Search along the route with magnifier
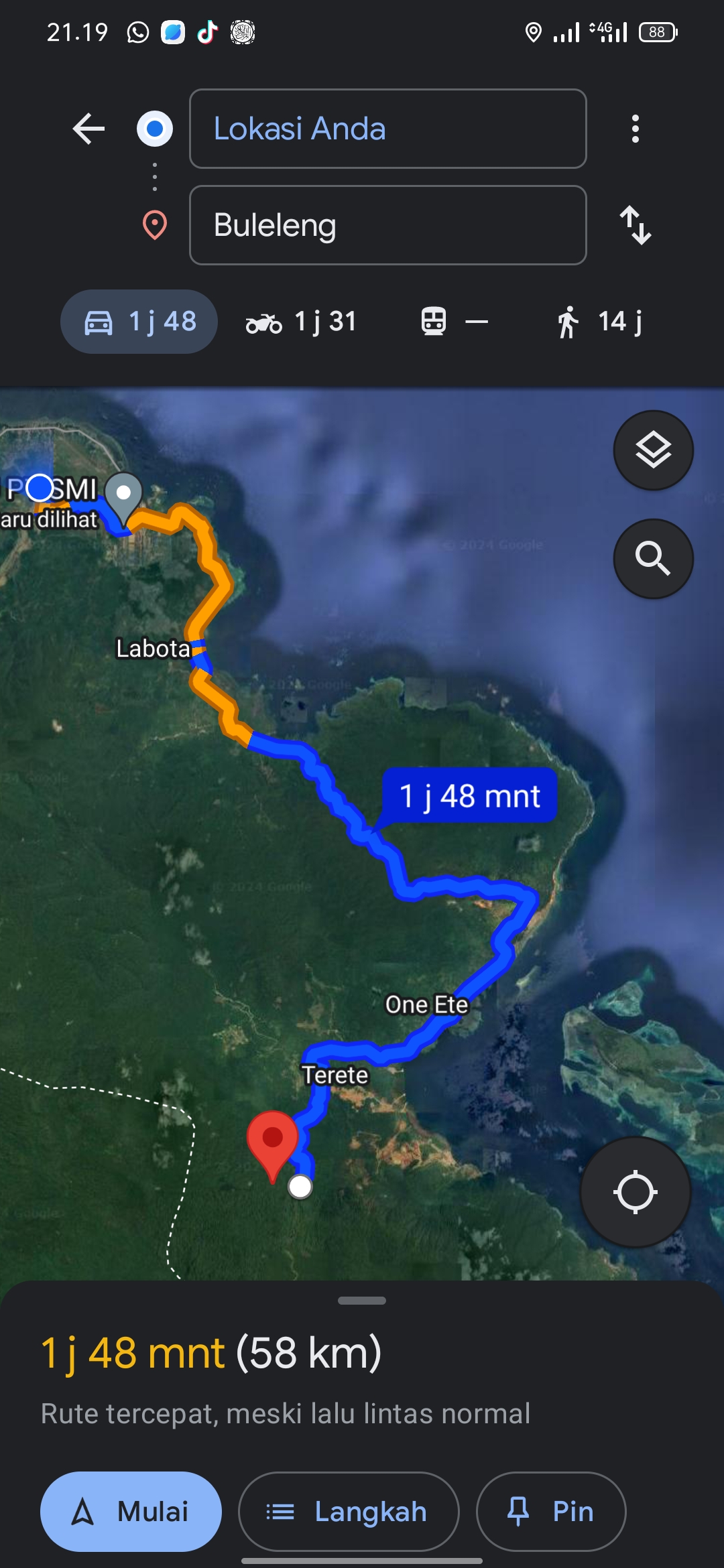The width and height of the screenshot is (724, 1568). pos(654,559)
